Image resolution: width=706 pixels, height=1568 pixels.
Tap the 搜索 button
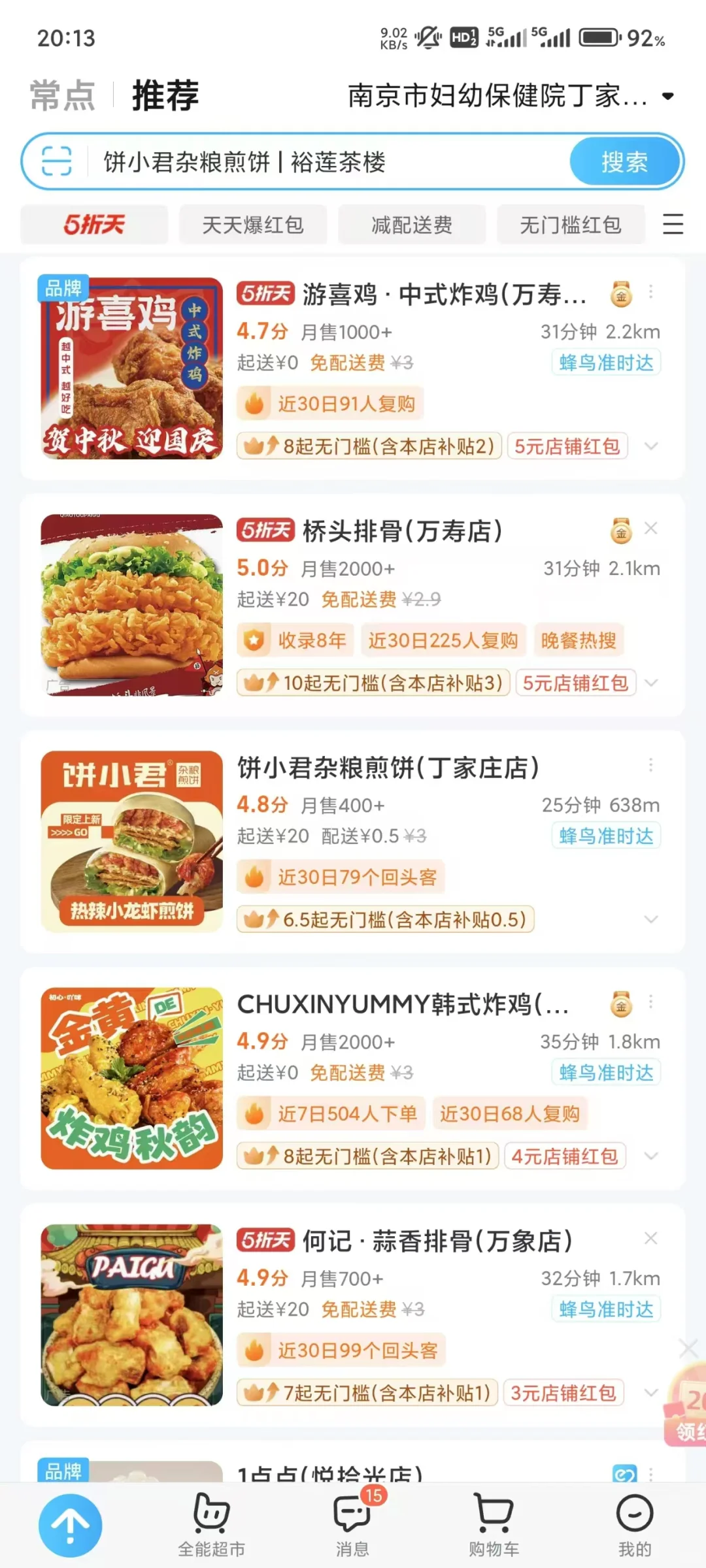pos(624,162)
